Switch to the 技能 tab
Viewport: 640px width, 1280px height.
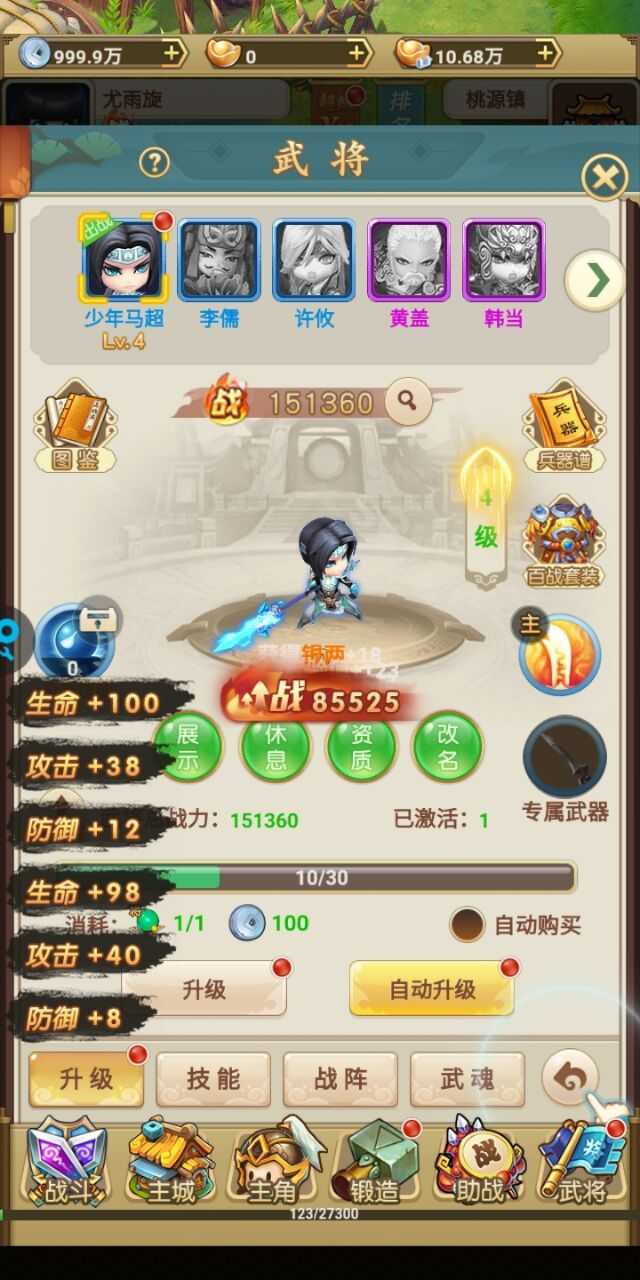pyautogui.click(x=213, y=1078)
